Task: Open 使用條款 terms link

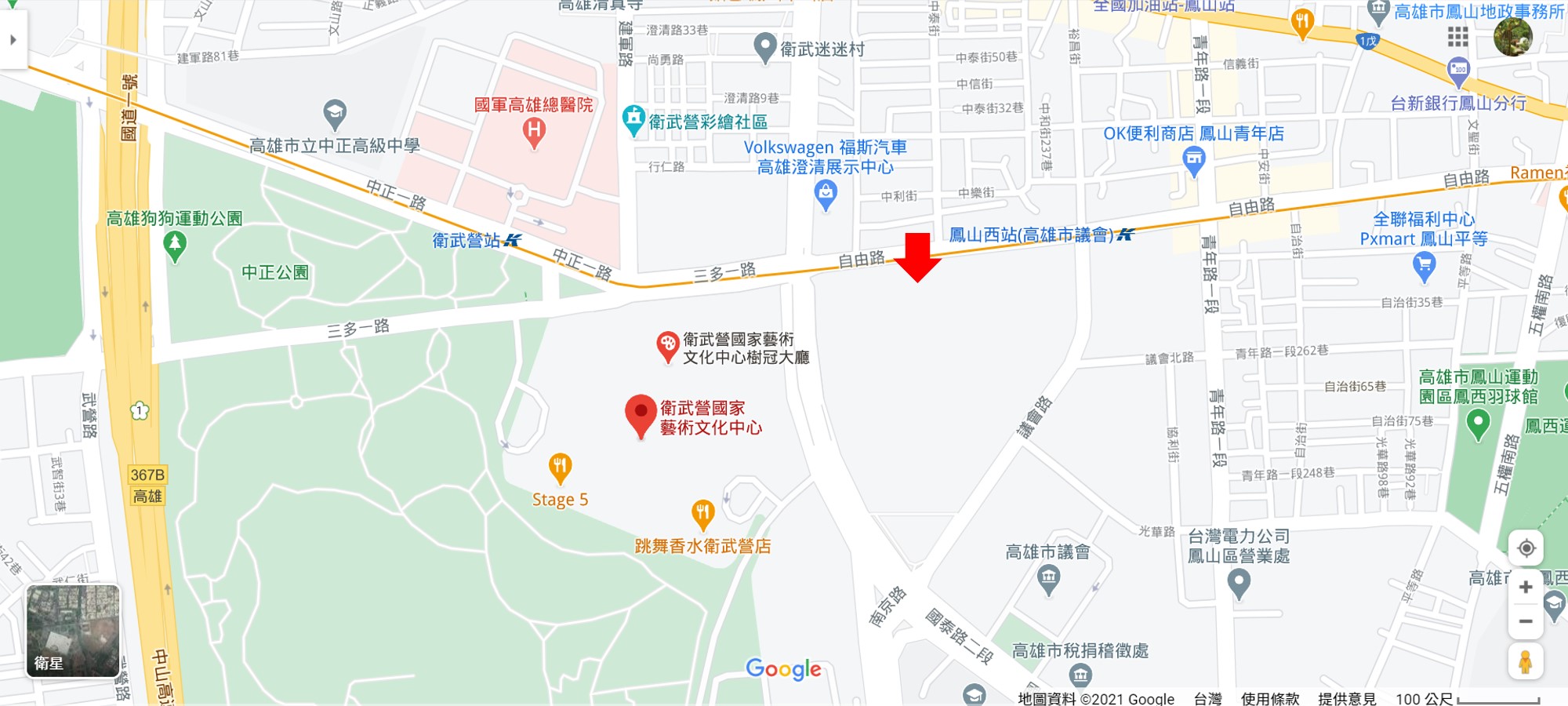Action: point(1270,698)
